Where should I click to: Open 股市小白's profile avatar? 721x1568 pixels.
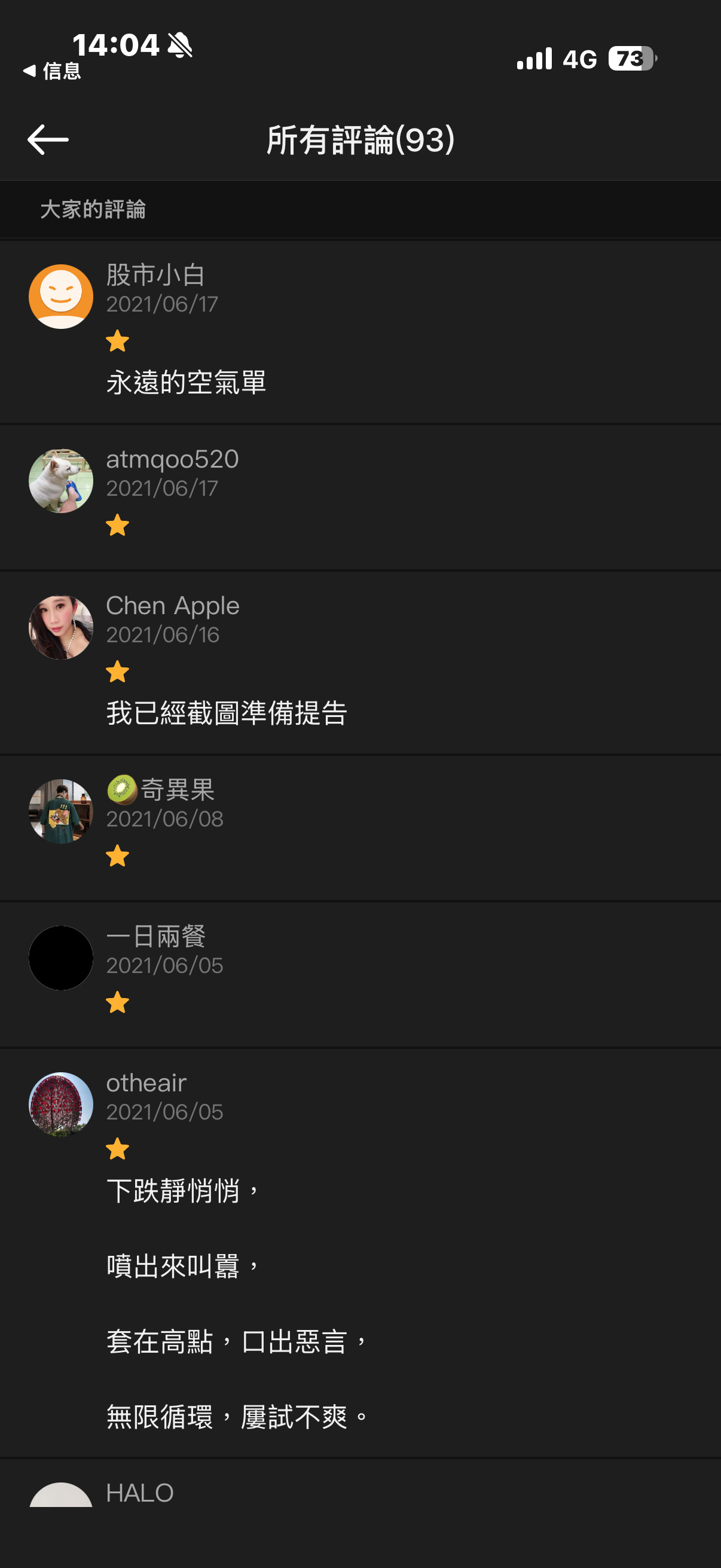pyautogui.click(x=61, y=297)
